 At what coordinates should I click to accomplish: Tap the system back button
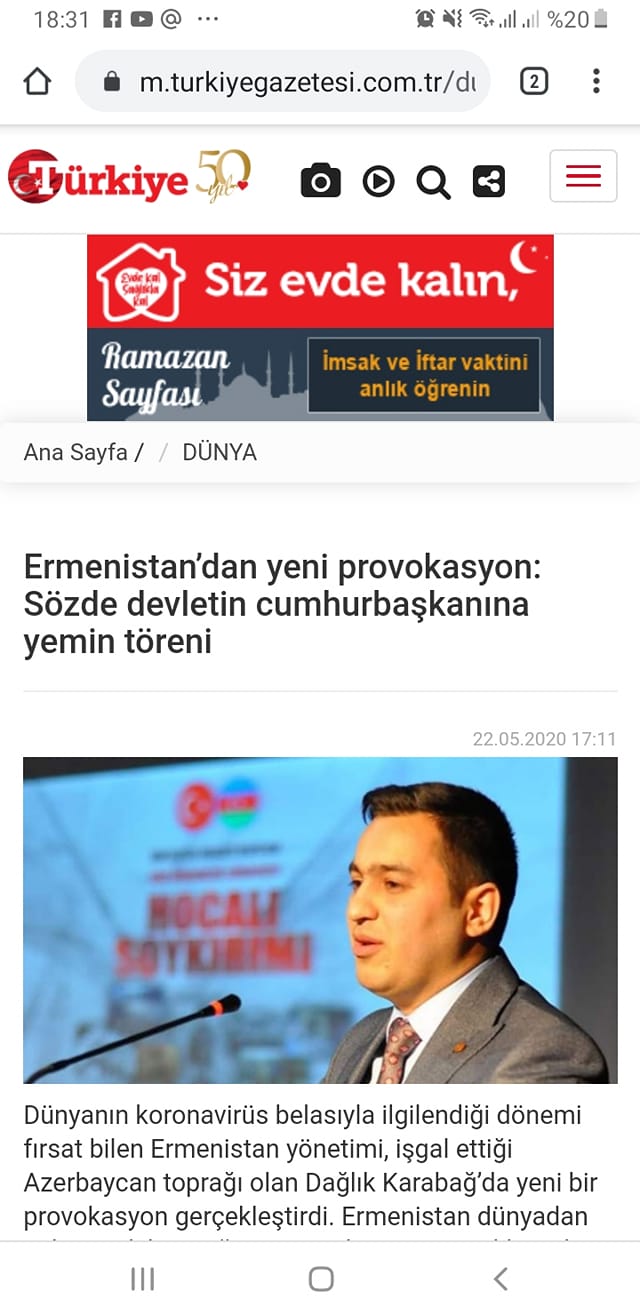point(500,1278)
